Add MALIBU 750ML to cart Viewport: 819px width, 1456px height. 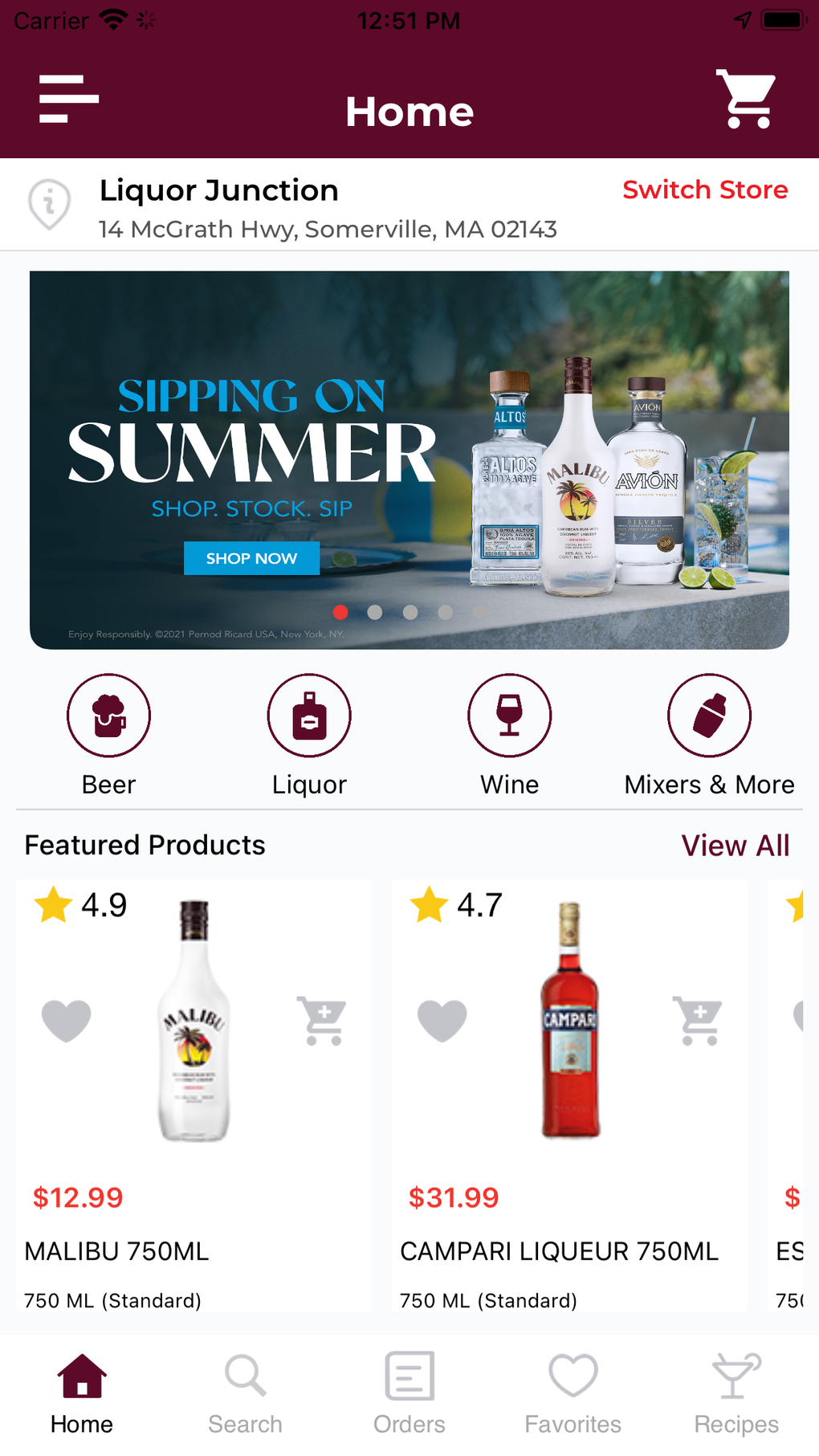coord(321,1021)
